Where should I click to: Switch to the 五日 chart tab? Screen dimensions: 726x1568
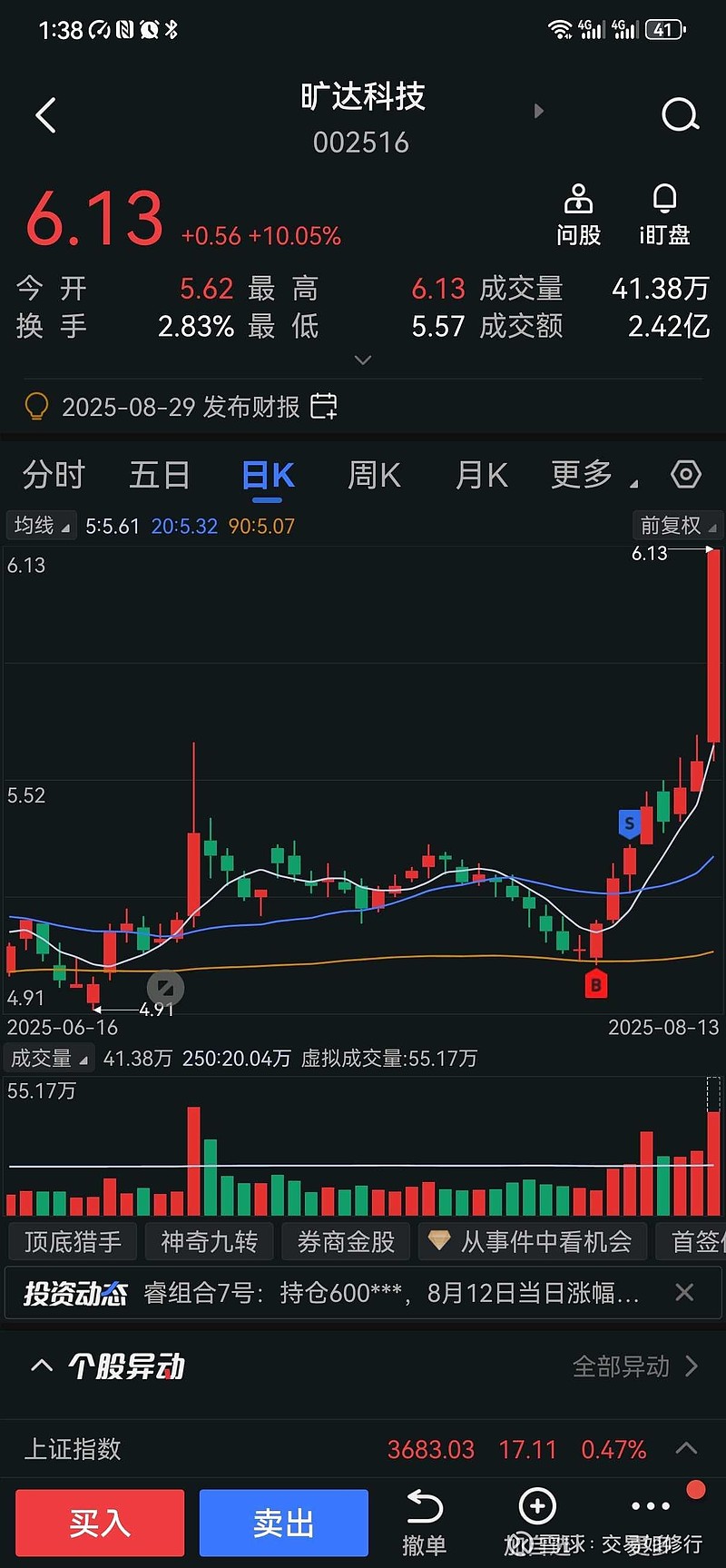point(160,475)
